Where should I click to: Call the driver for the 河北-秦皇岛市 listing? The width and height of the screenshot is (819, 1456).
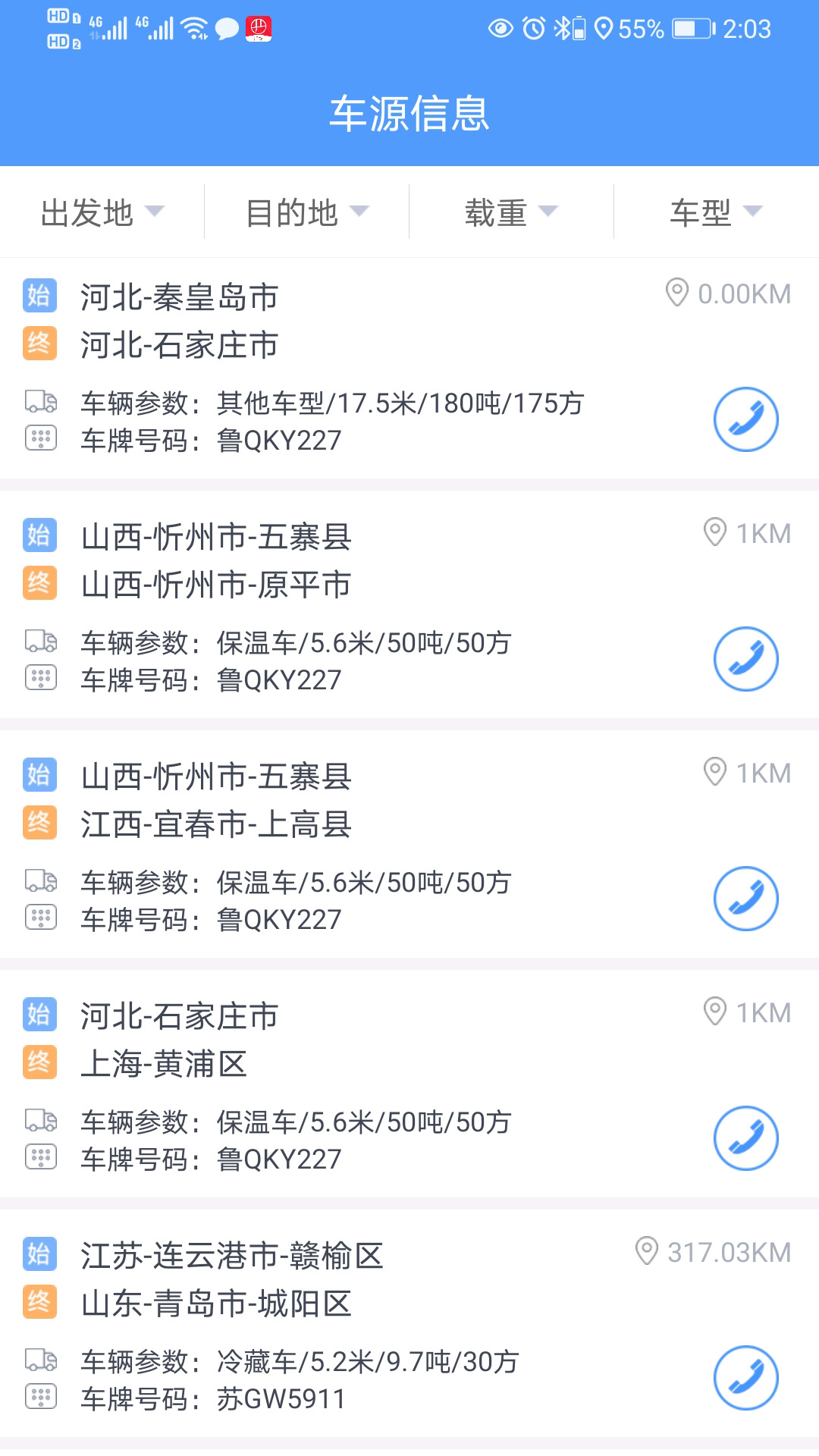pyautogui.click(x=746, y=419)
